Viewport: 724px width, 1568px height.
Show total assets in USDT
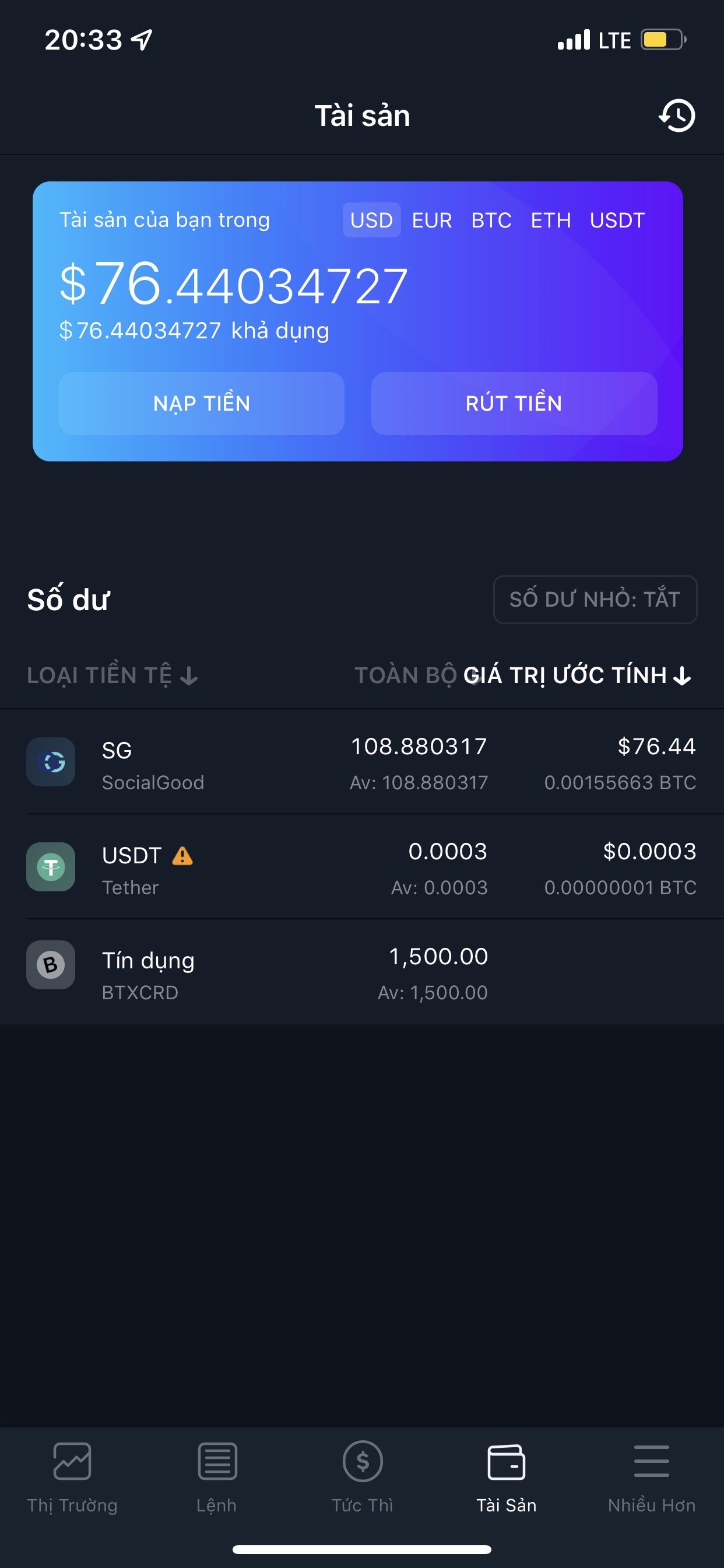[x=617, y=220]
